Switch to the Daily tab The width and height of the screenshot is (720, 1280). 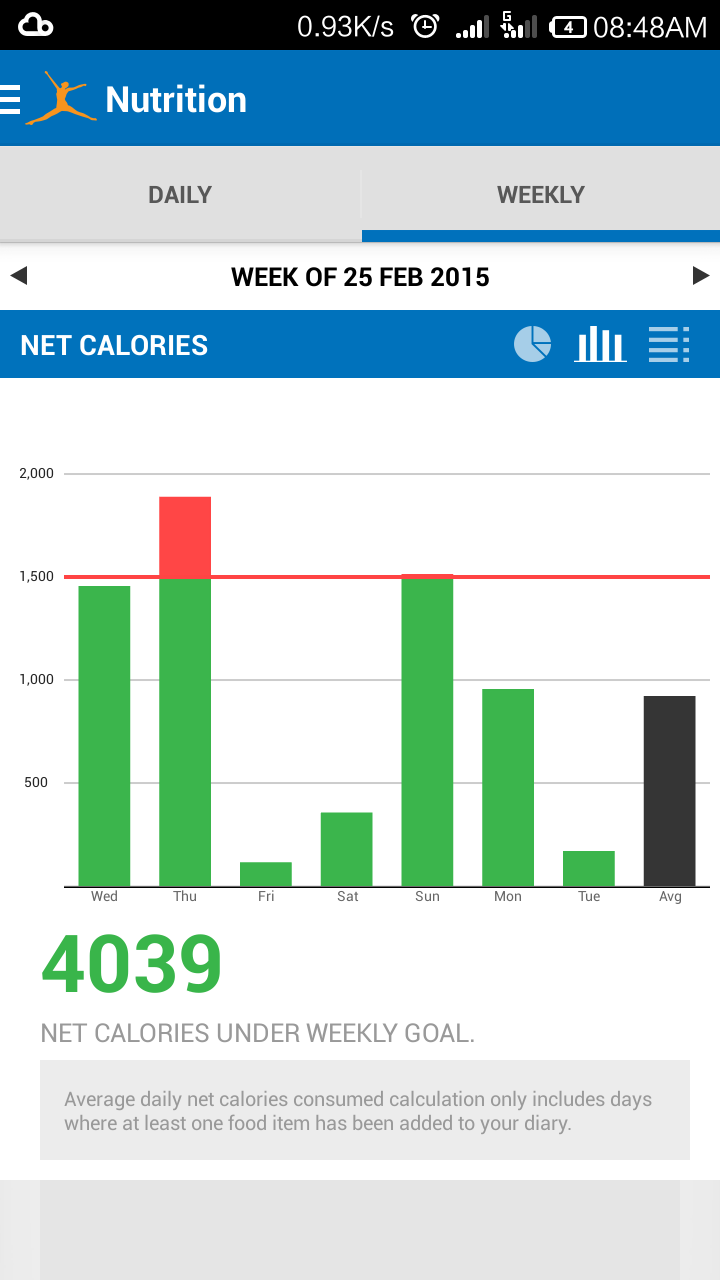[x=180, y=195]
